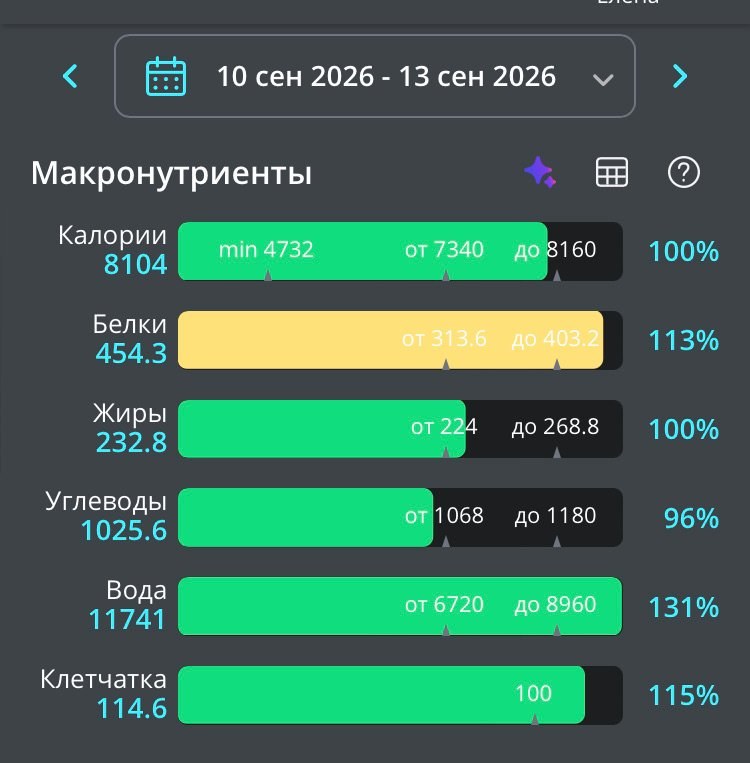Tap the AI sparkle icon beside Макронутриенты
750x763 pixels.
pos(540,172)
